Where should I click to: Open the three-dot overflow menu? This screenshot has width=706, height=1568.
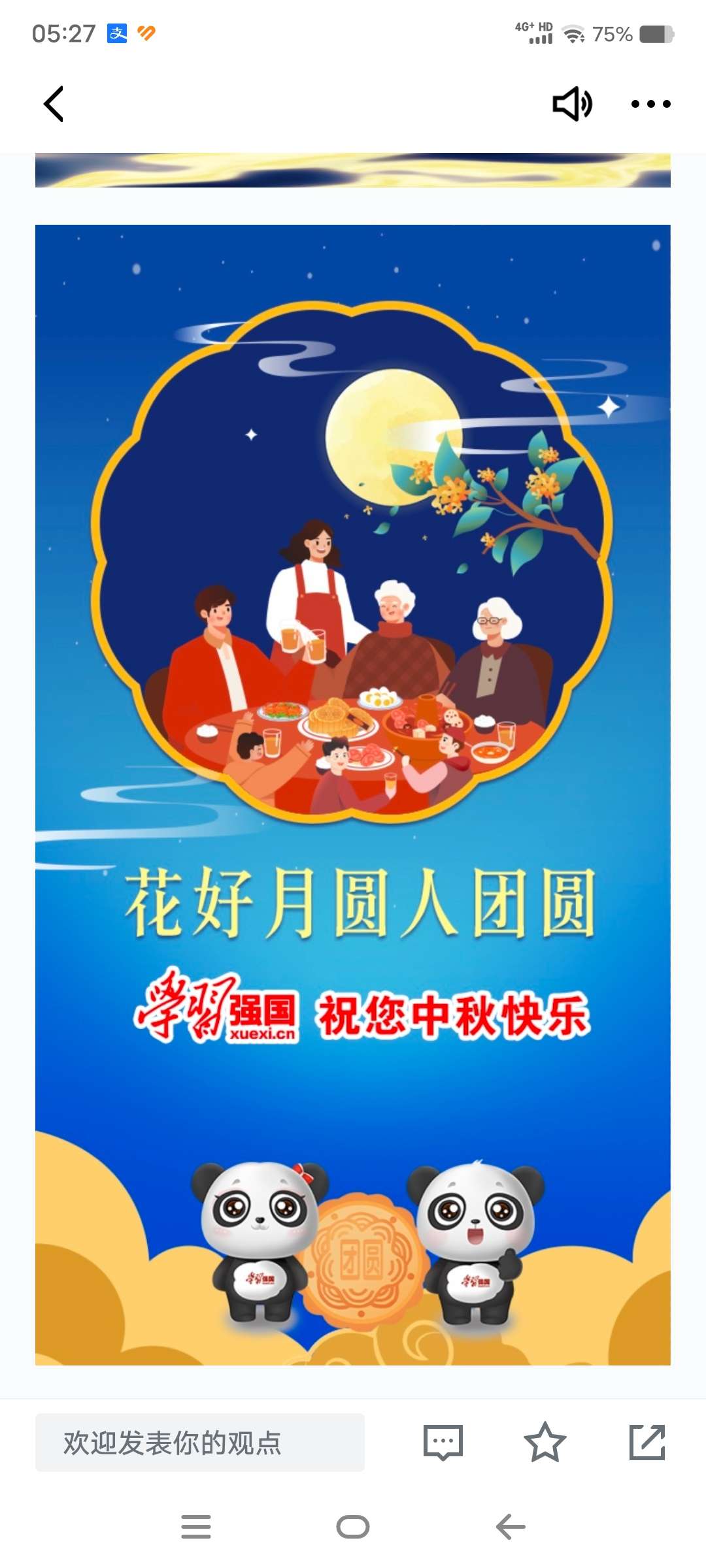pyautogui.click(x=650, y=104)
